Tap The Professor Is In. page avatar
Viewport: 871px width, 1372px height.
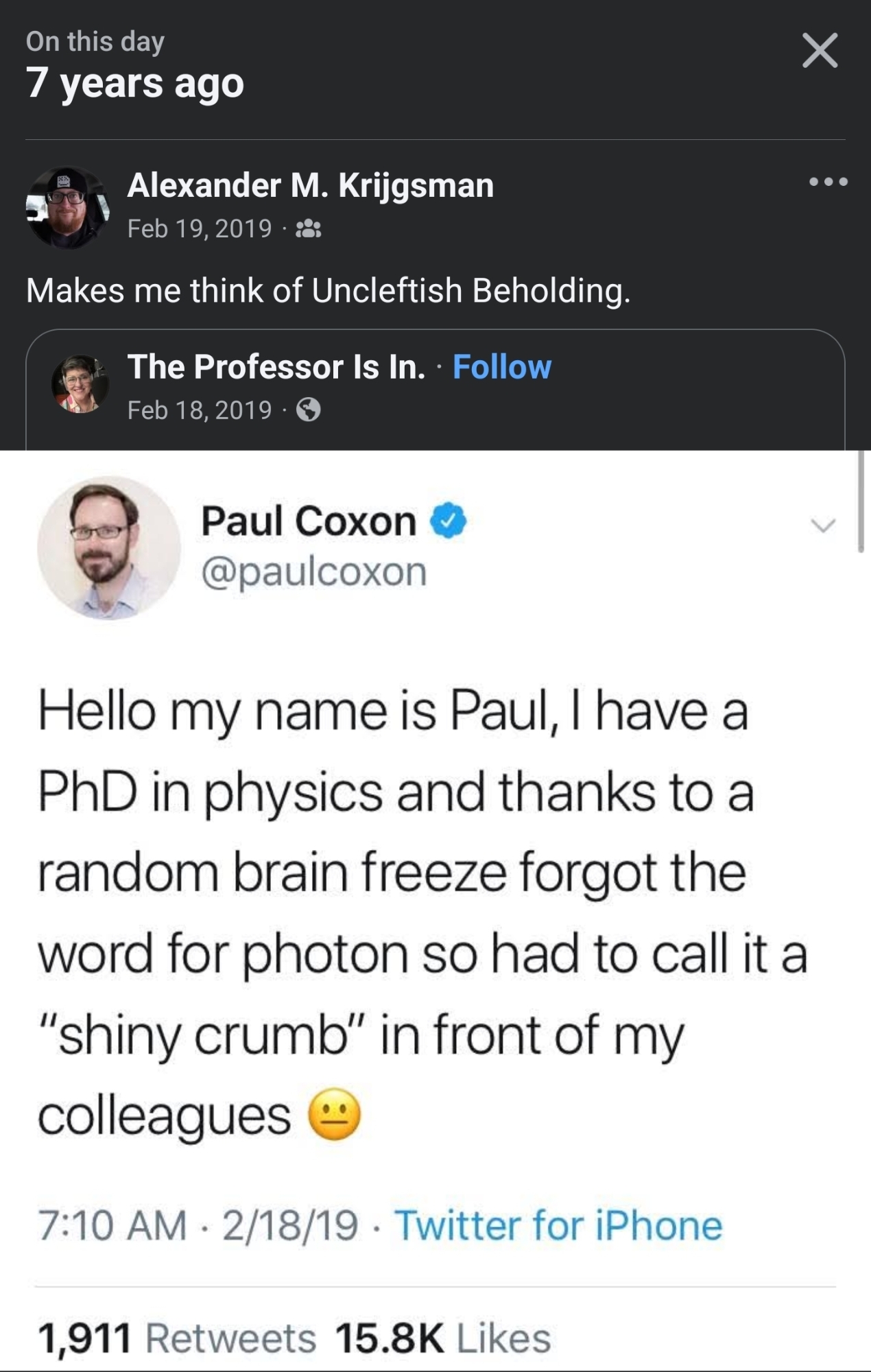80,384
